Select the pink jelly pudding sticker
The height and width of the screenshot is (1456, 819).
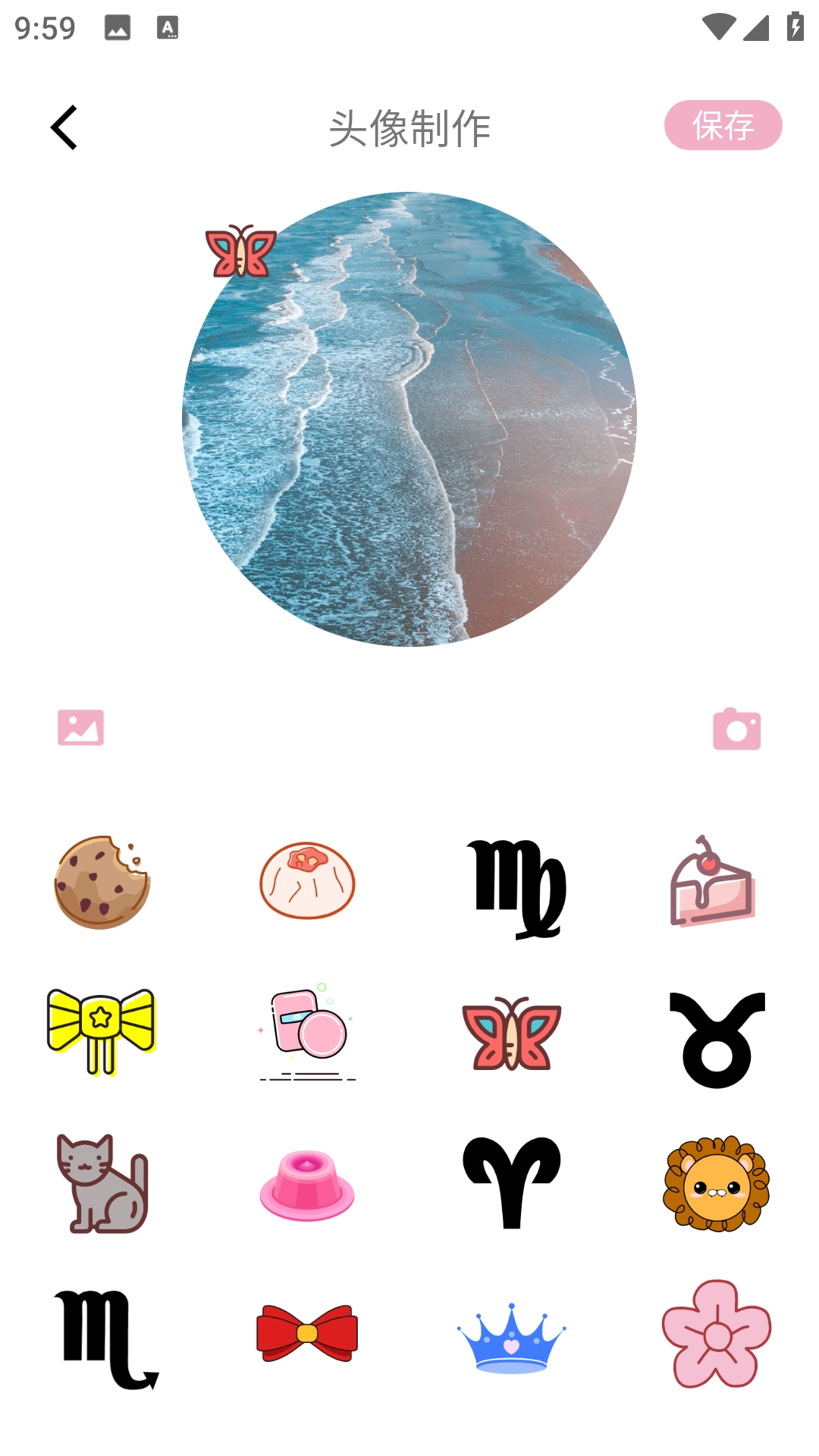307,1185
